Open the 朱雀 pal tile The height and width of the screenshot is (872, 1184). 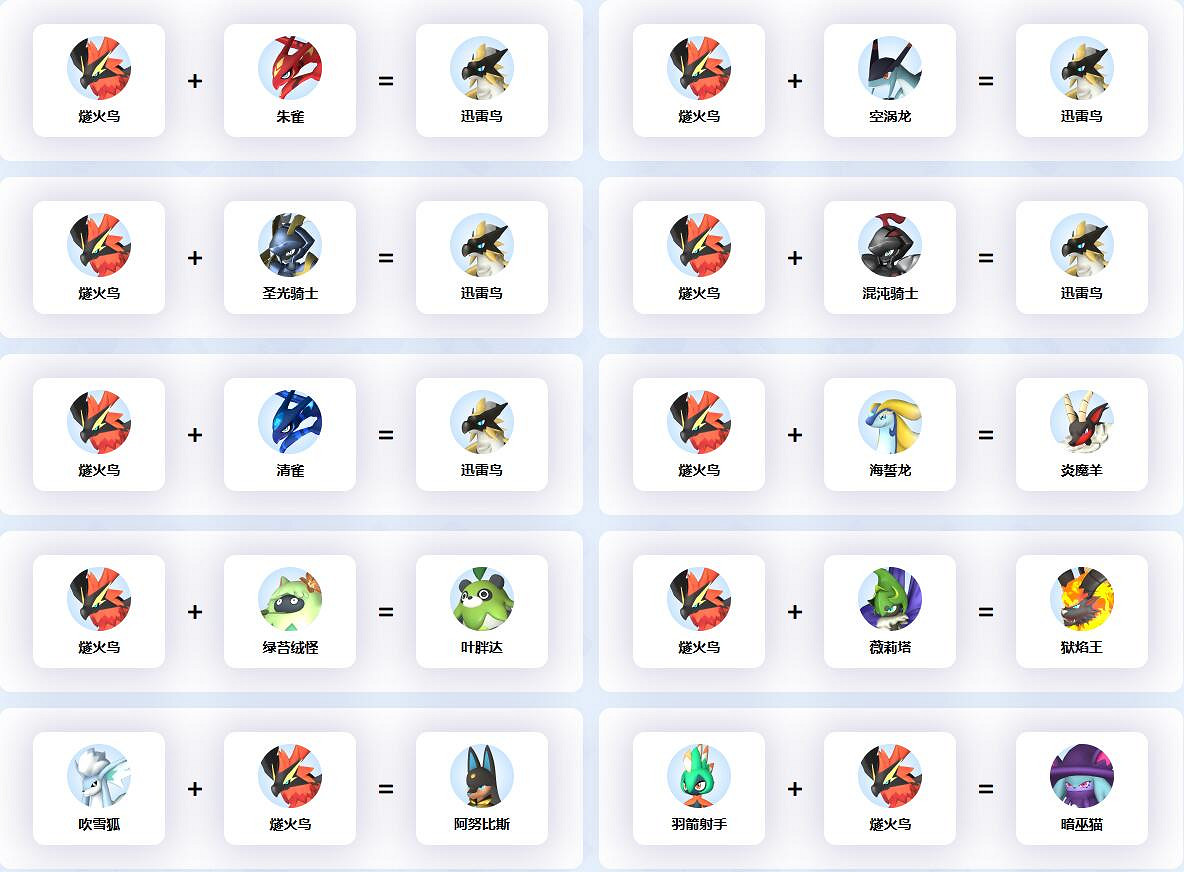[290, 81]
